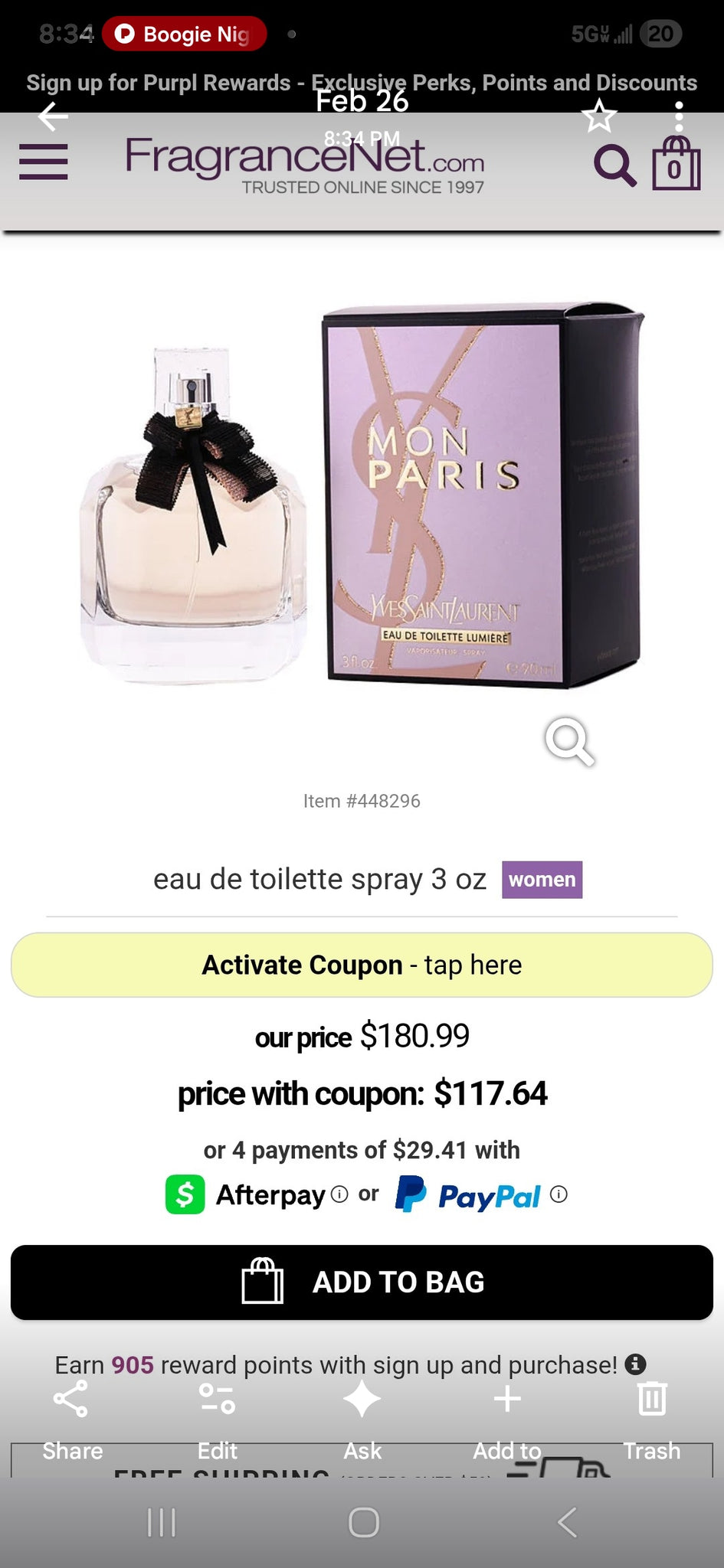Tap the system home button

(x=363, y=1522)
